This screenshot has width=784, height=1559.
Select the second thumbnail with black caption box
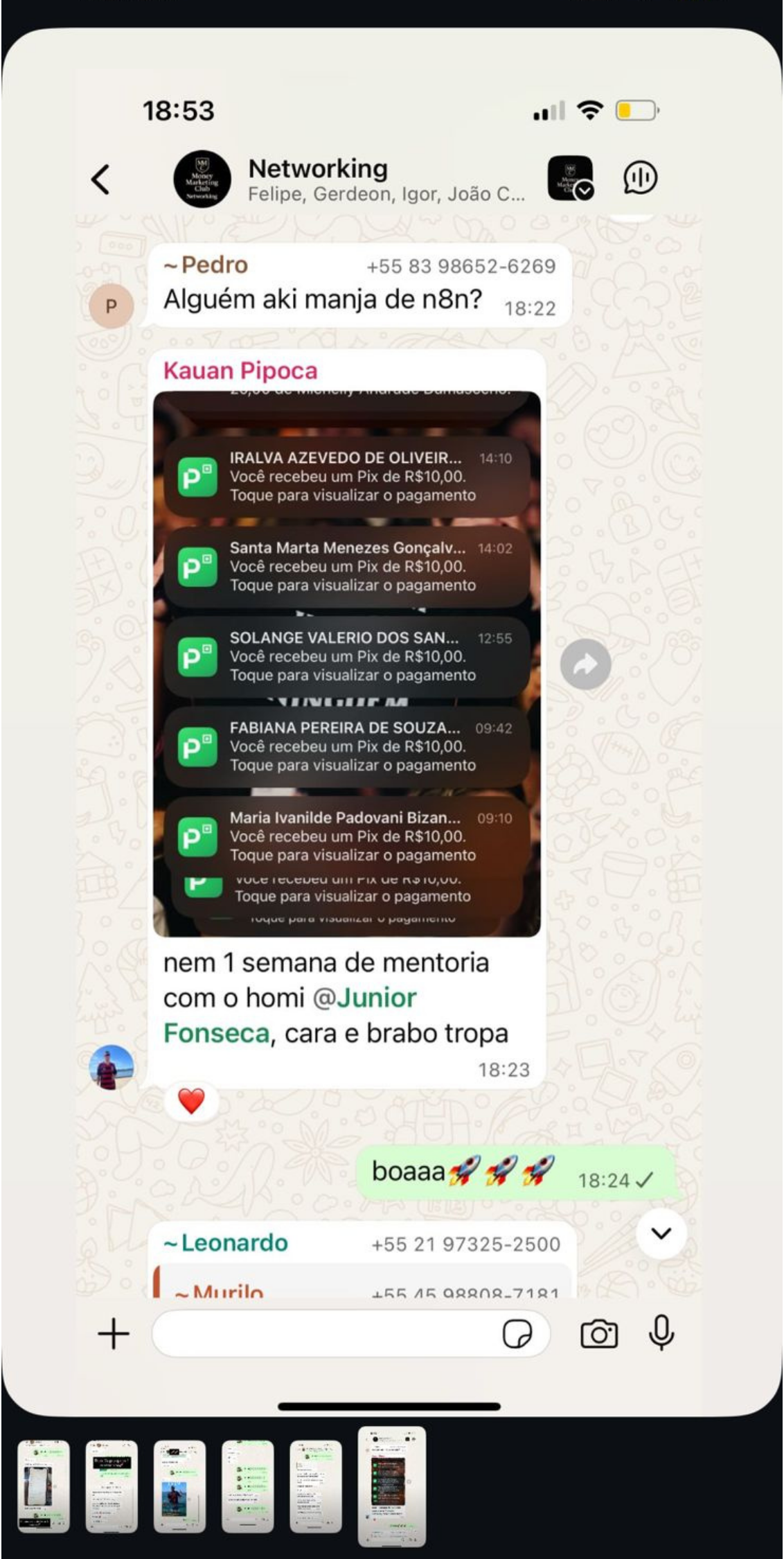click(112, 1486)
